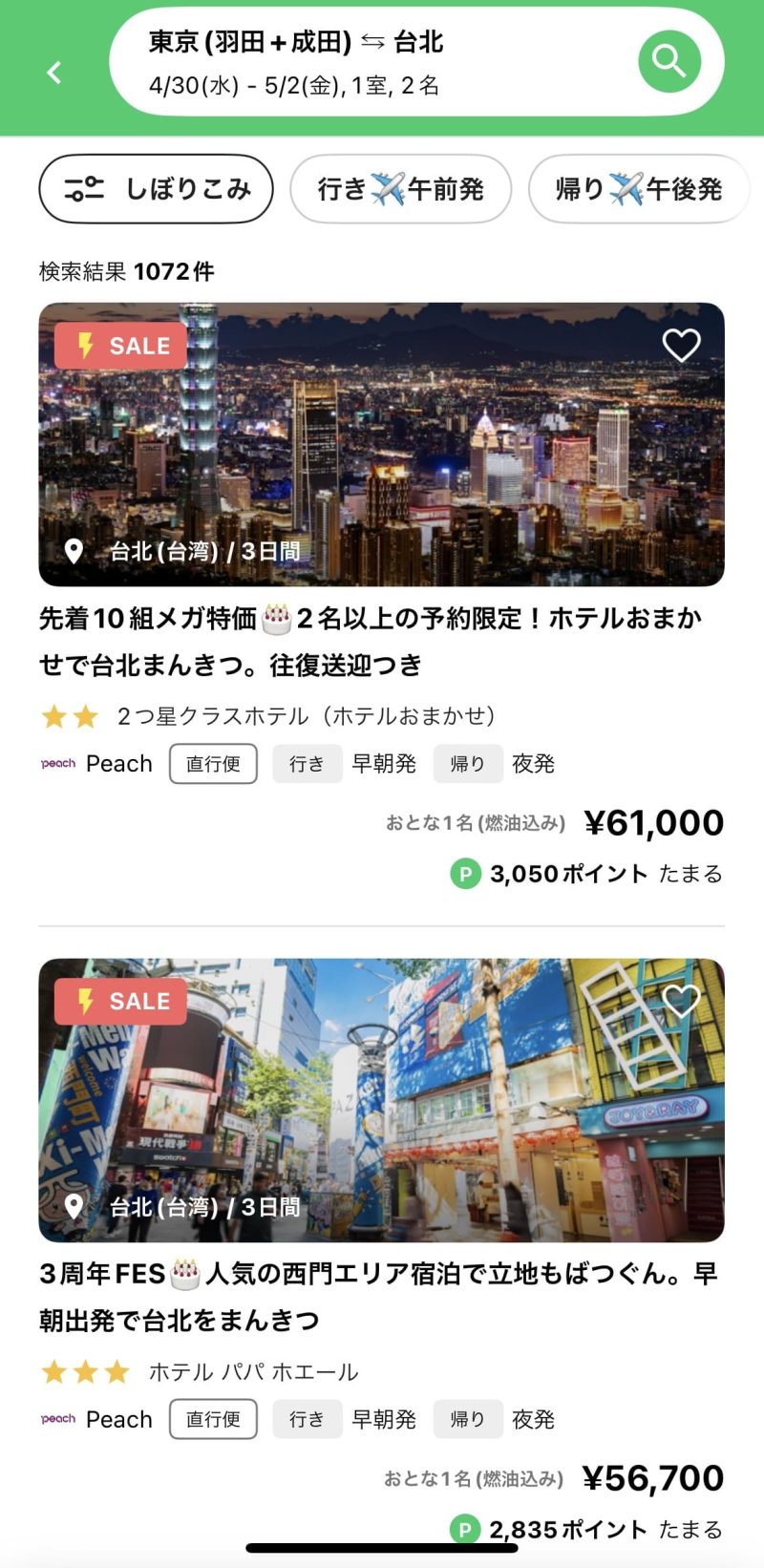This screenshot has width=764, height=1568.
Task: Favorite the first Taipei tour with the heart
Action: click(681, 345)
